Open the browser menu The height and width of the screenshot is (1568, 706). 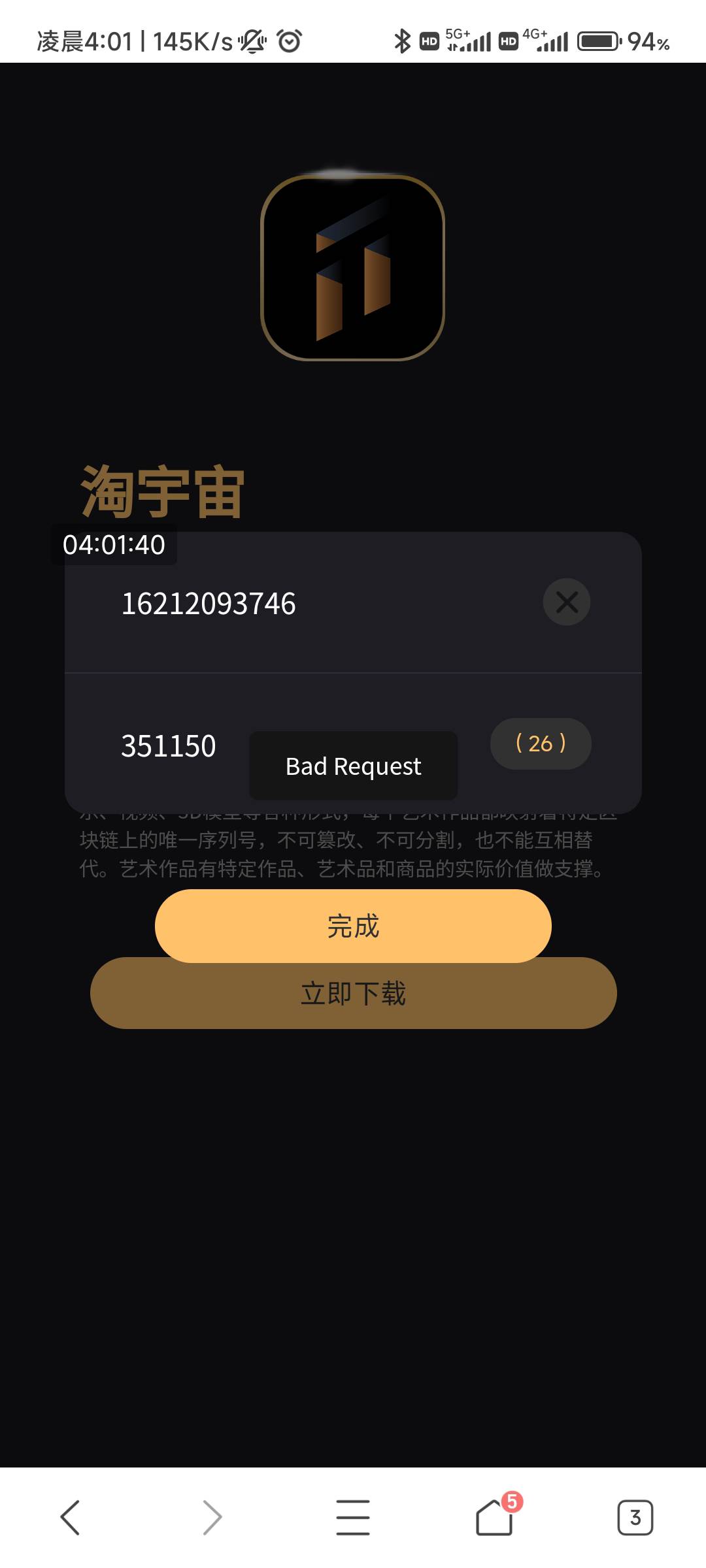pyautogui.click(x=353, y=1517)
